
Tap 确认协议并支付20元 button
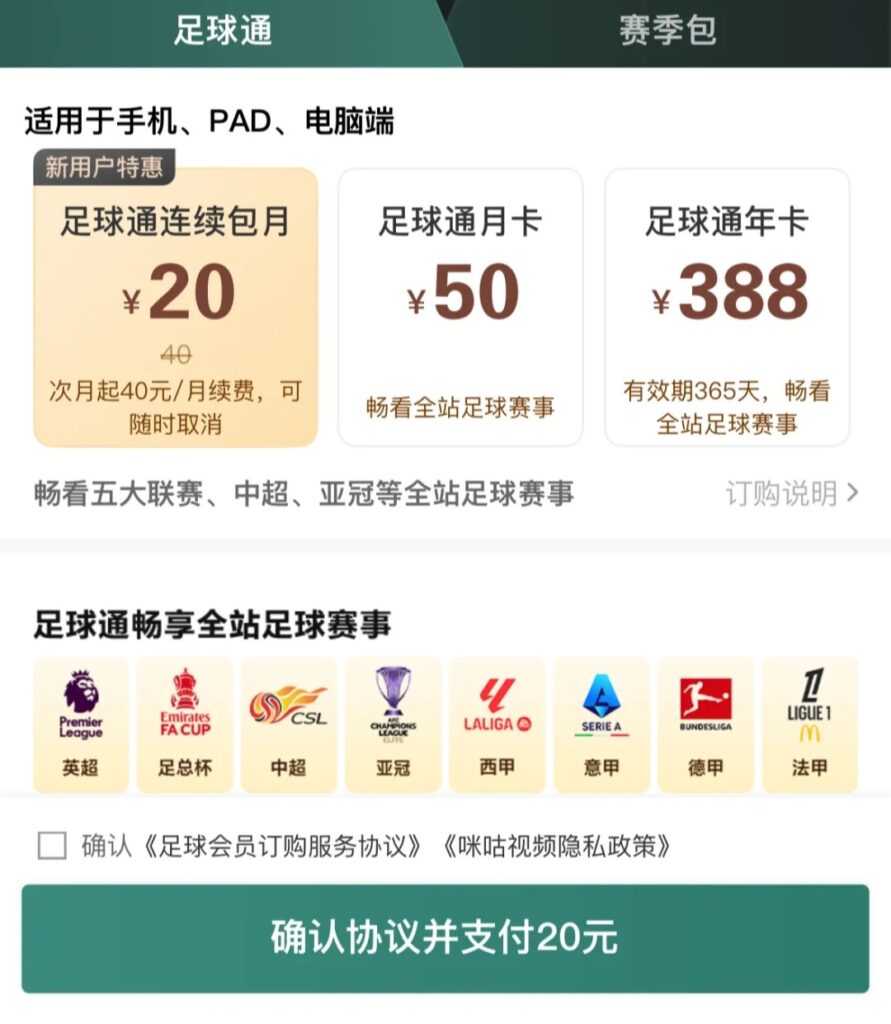(445, 938)
